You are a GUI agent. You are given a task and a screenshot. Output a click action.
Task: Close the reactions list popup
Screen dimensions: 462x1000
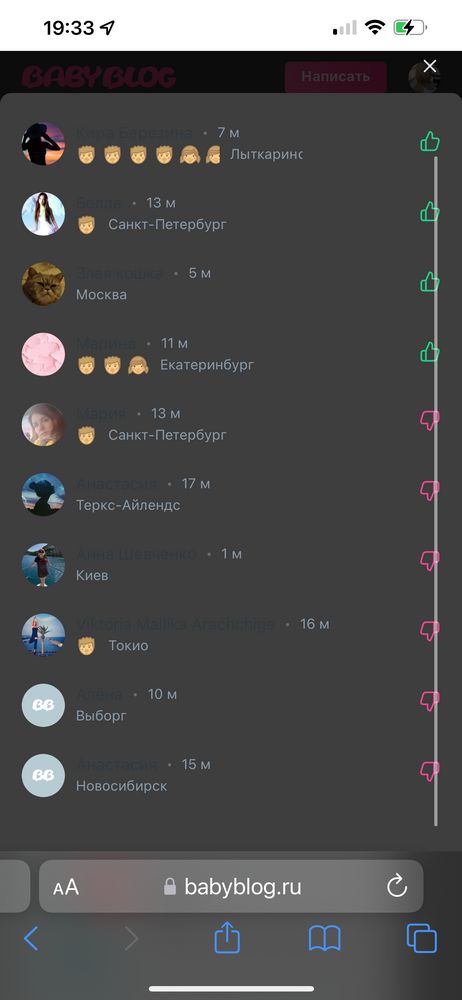pyautogui.click(x=429, y=66)
